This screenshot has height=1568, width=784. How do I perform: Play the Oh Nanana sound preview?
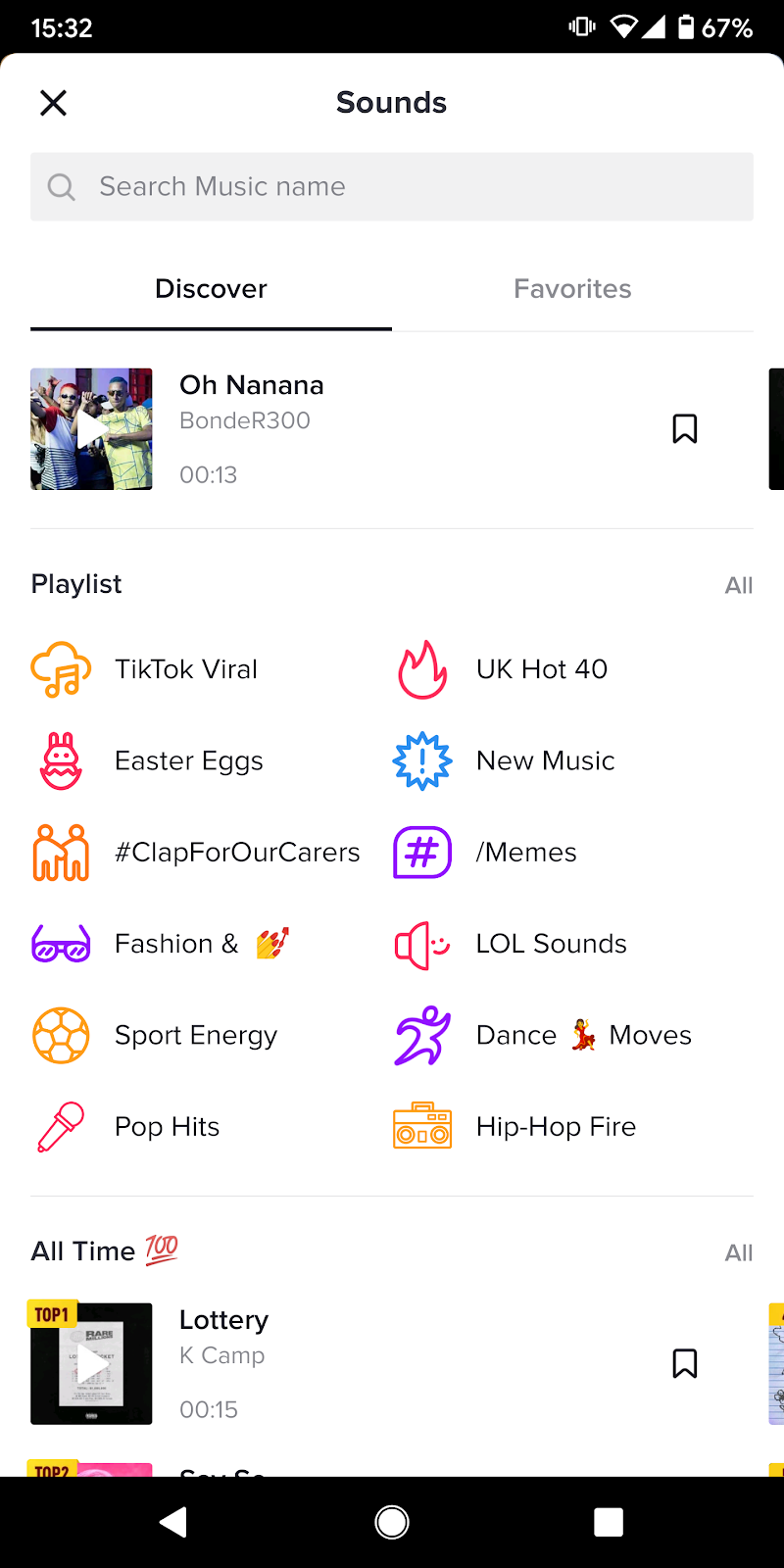pos(91,429)
